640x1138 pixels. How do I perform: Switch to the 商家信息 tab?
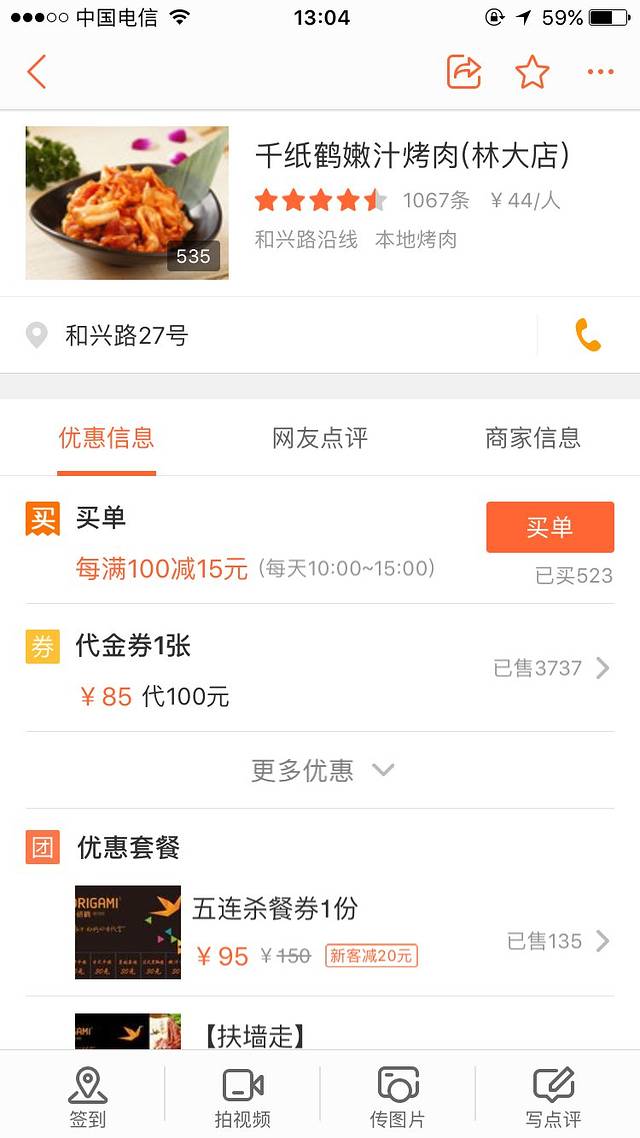(x=532, y=438)
